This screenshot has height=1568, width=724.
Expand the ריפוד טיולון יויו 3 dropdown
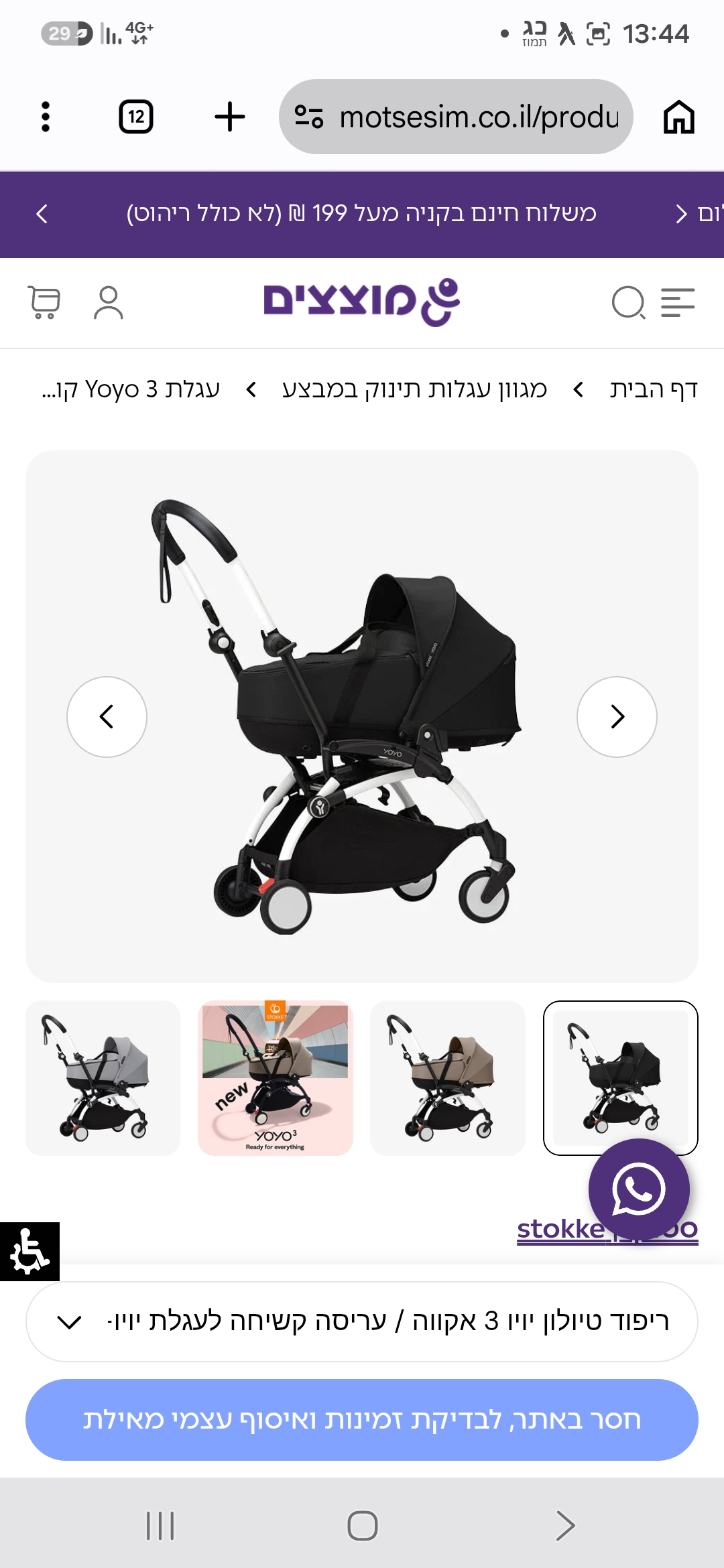(362, 1321)
